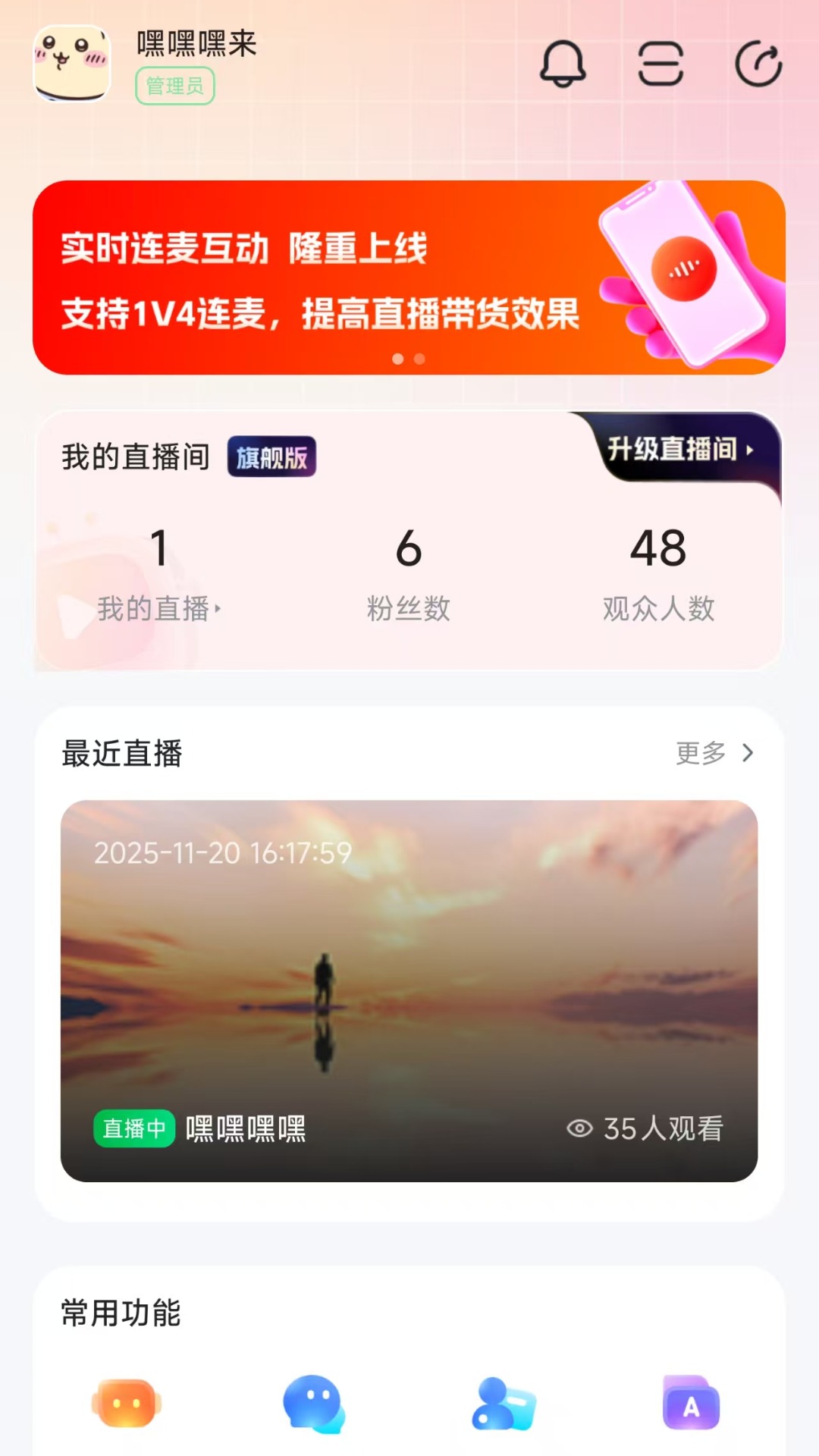Switch to the second banner page dot

418,358
